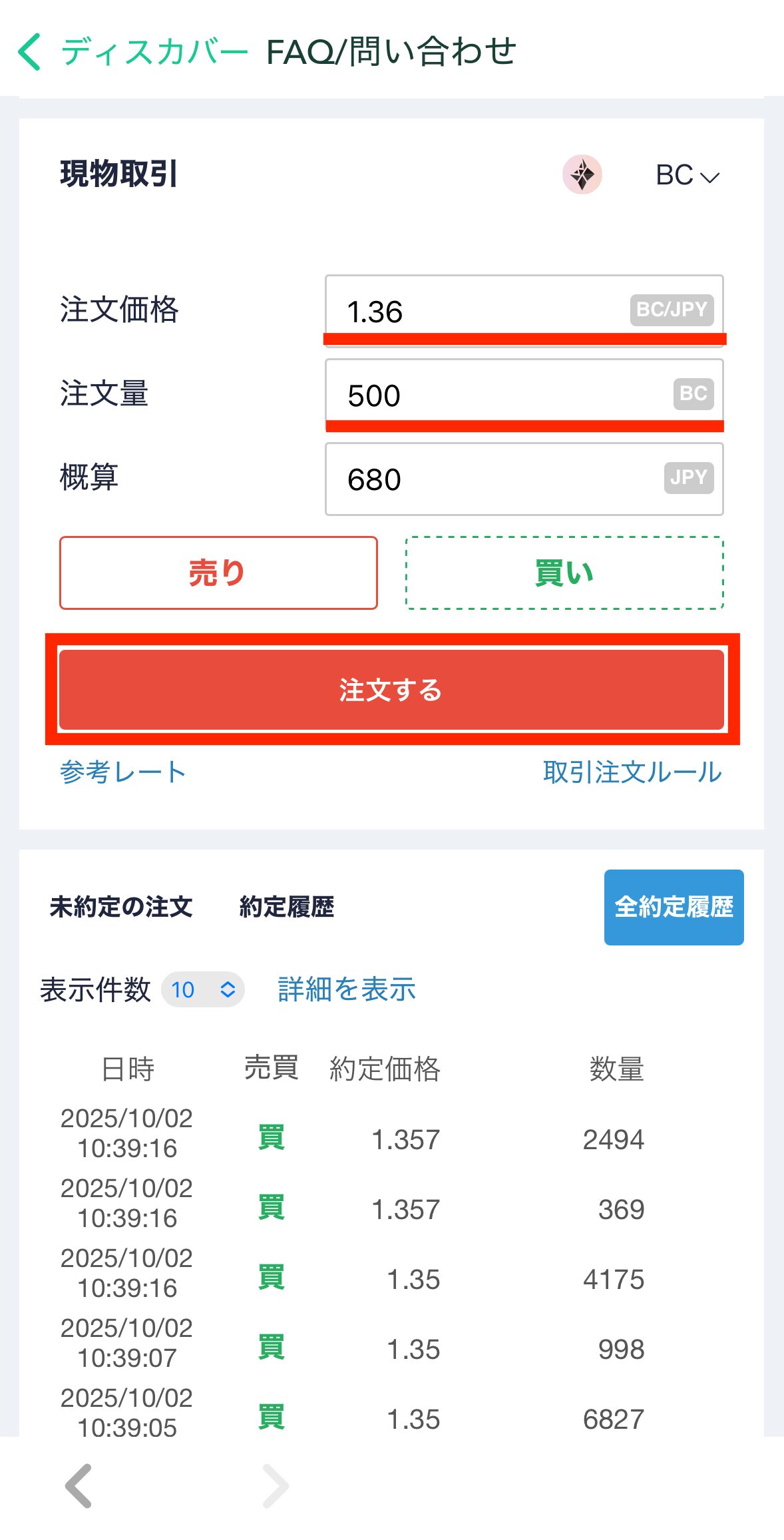Tap 注文する to place the order
The height and width of the screenshot is (1540, 784).
(x=391, y=690)
